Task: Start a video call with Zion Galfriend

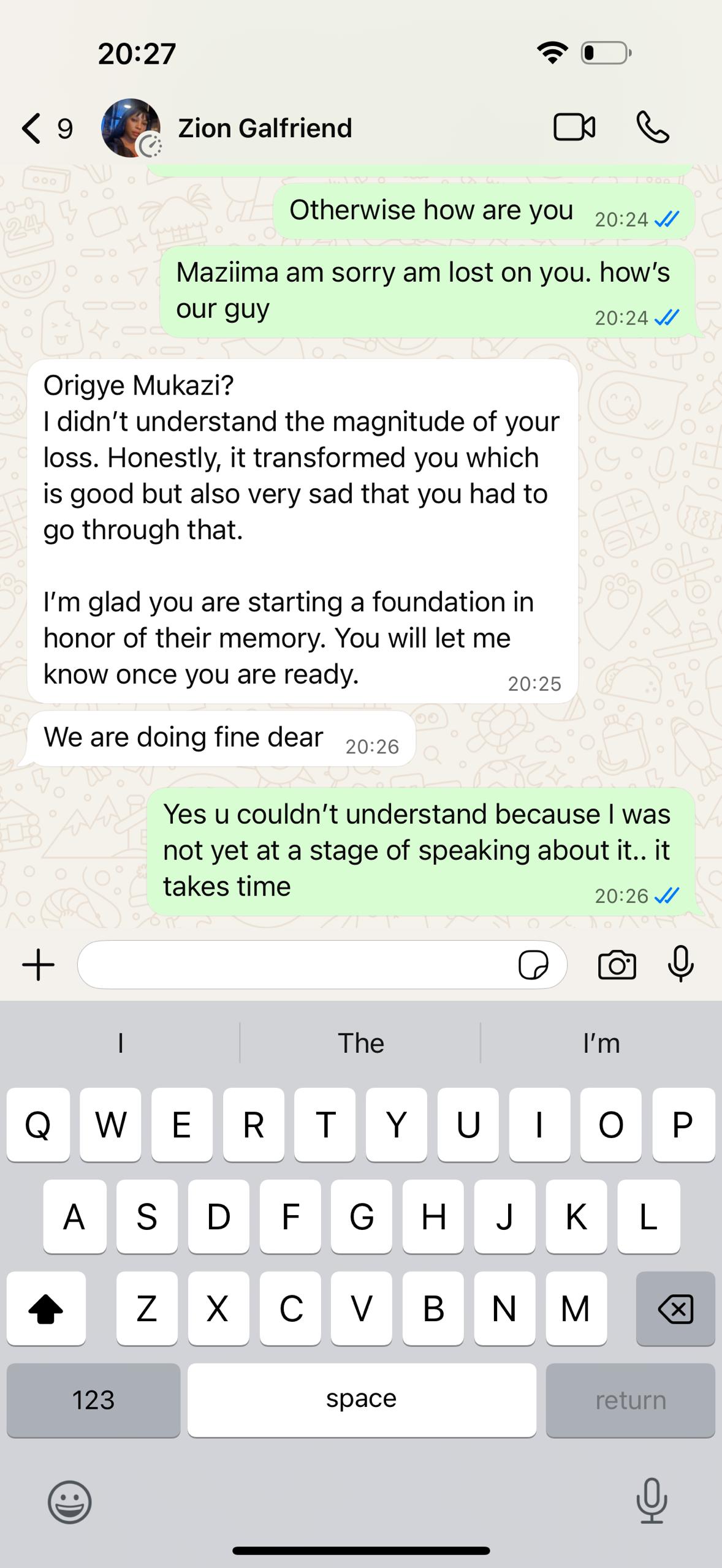Action: (x=574, y=128)
